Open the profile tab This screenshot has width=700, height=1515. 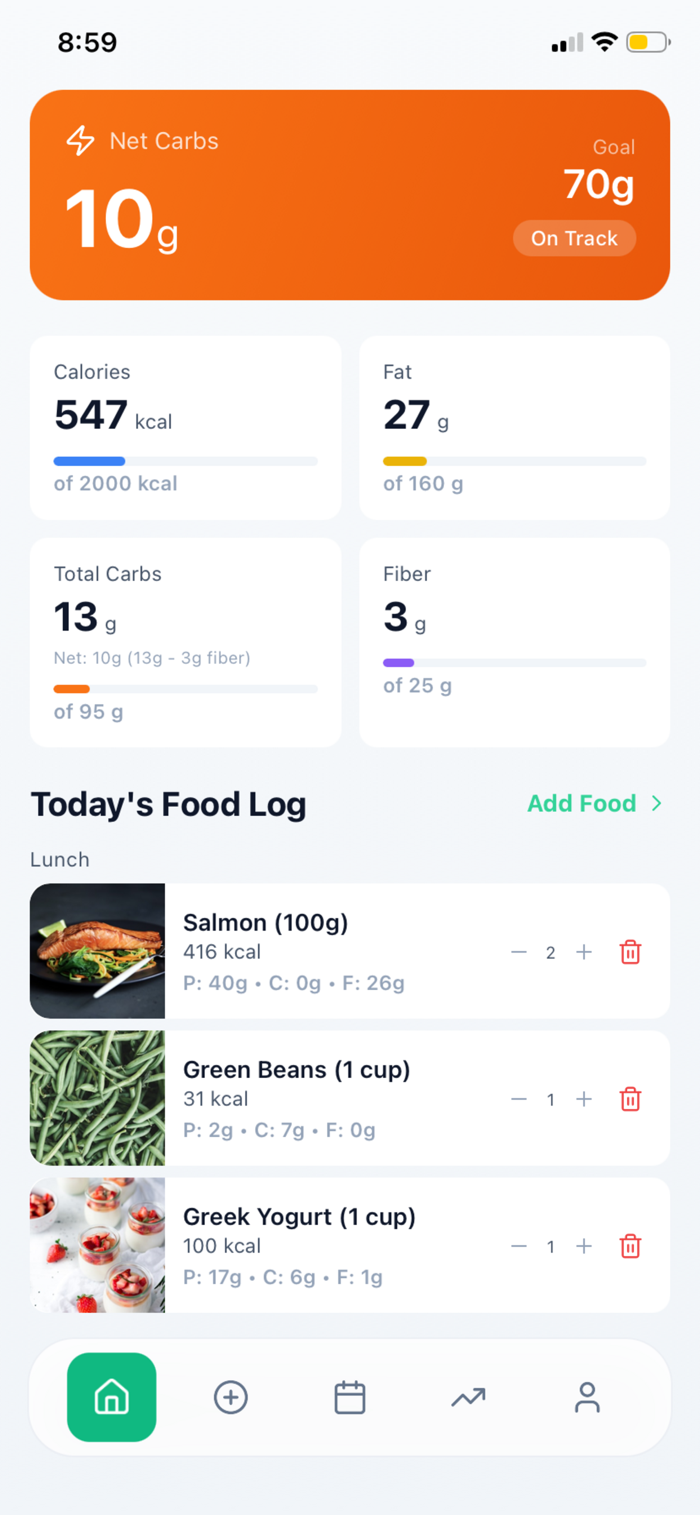pos(587,1397)
